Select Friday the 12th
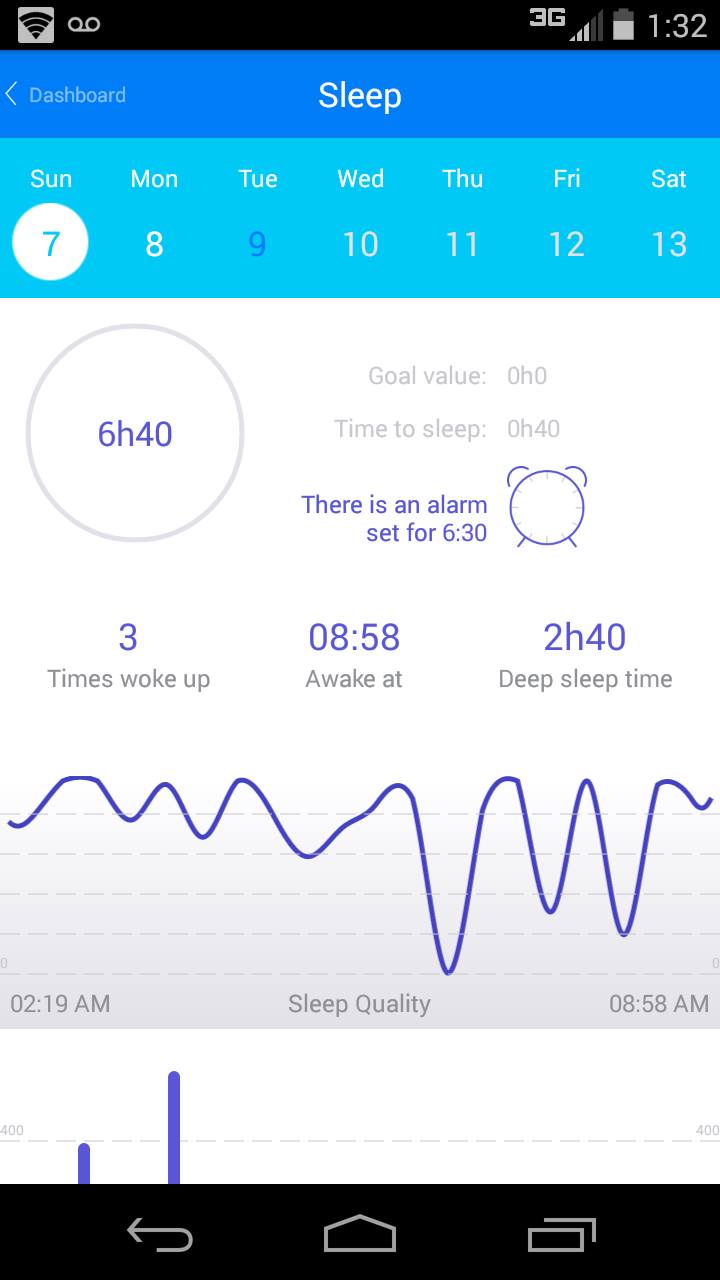Image resolution: width=720 pixels, height=1280 pixels. point(566,243)
